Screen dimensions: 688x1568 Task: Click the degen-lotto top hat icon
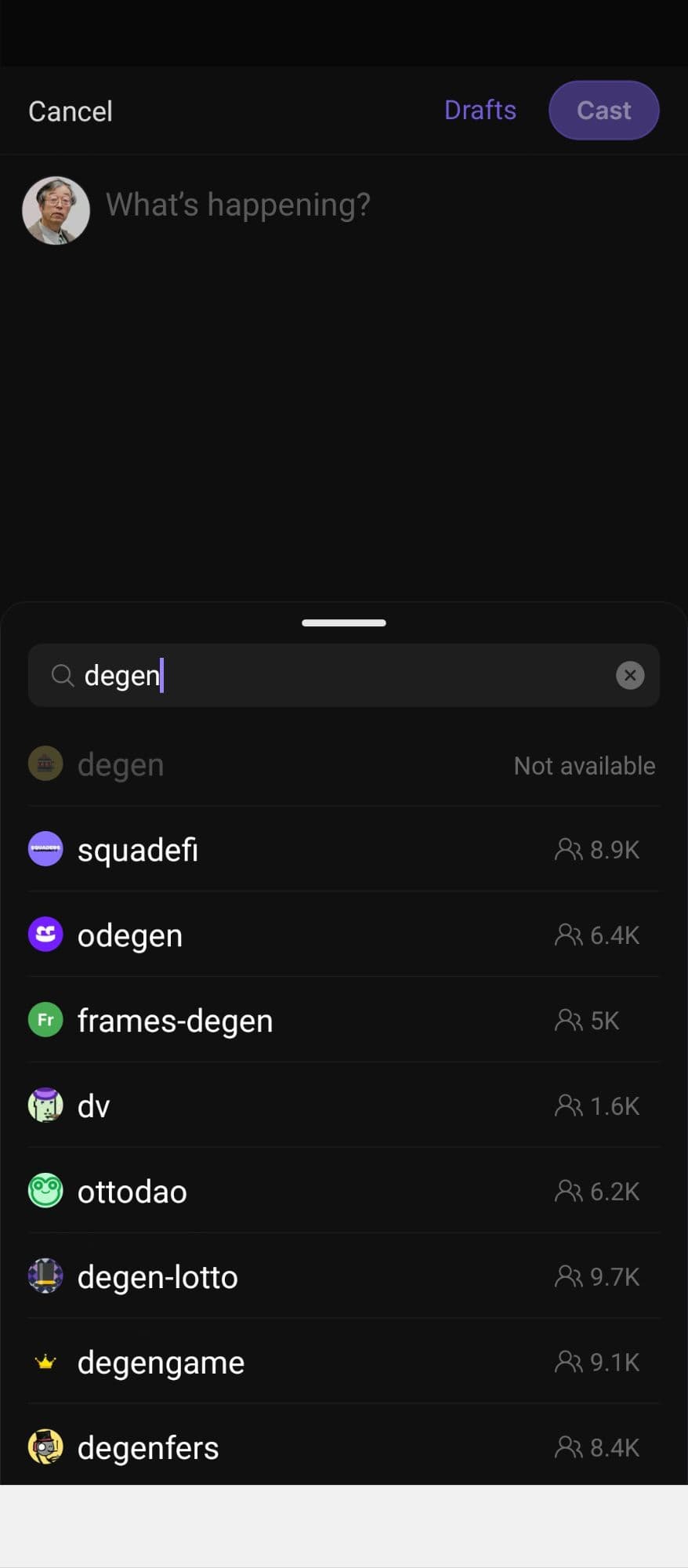click(45, 1276)
